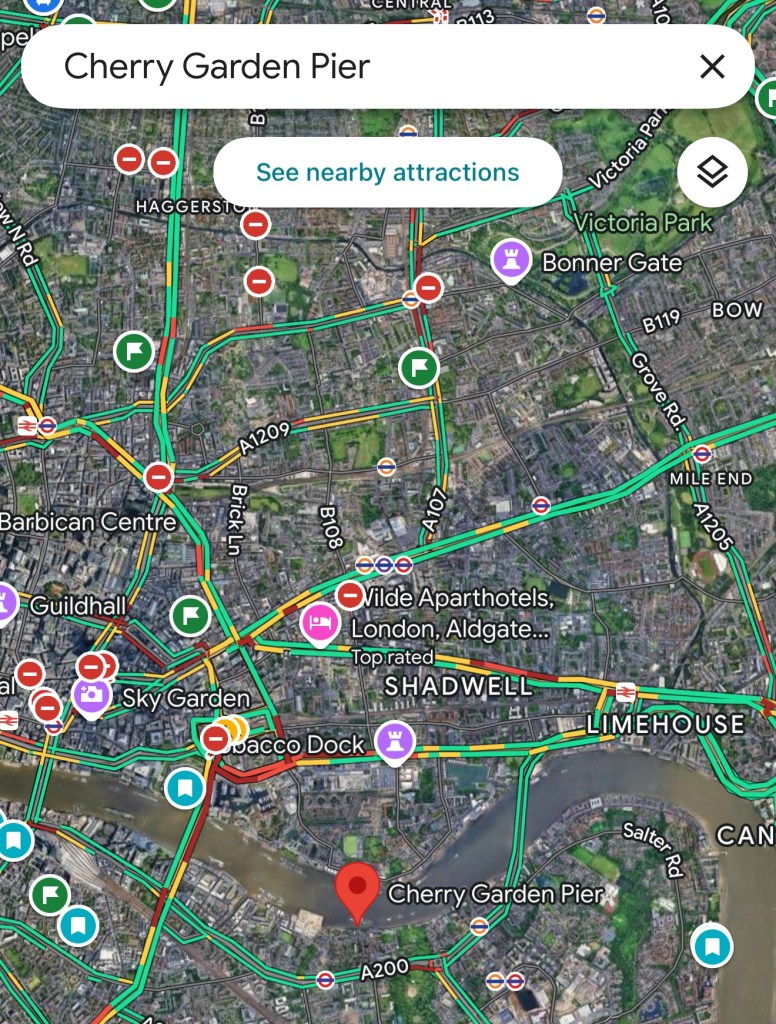
Task: Open the Bonner Gate attraction marker
Action: (510, 261)
